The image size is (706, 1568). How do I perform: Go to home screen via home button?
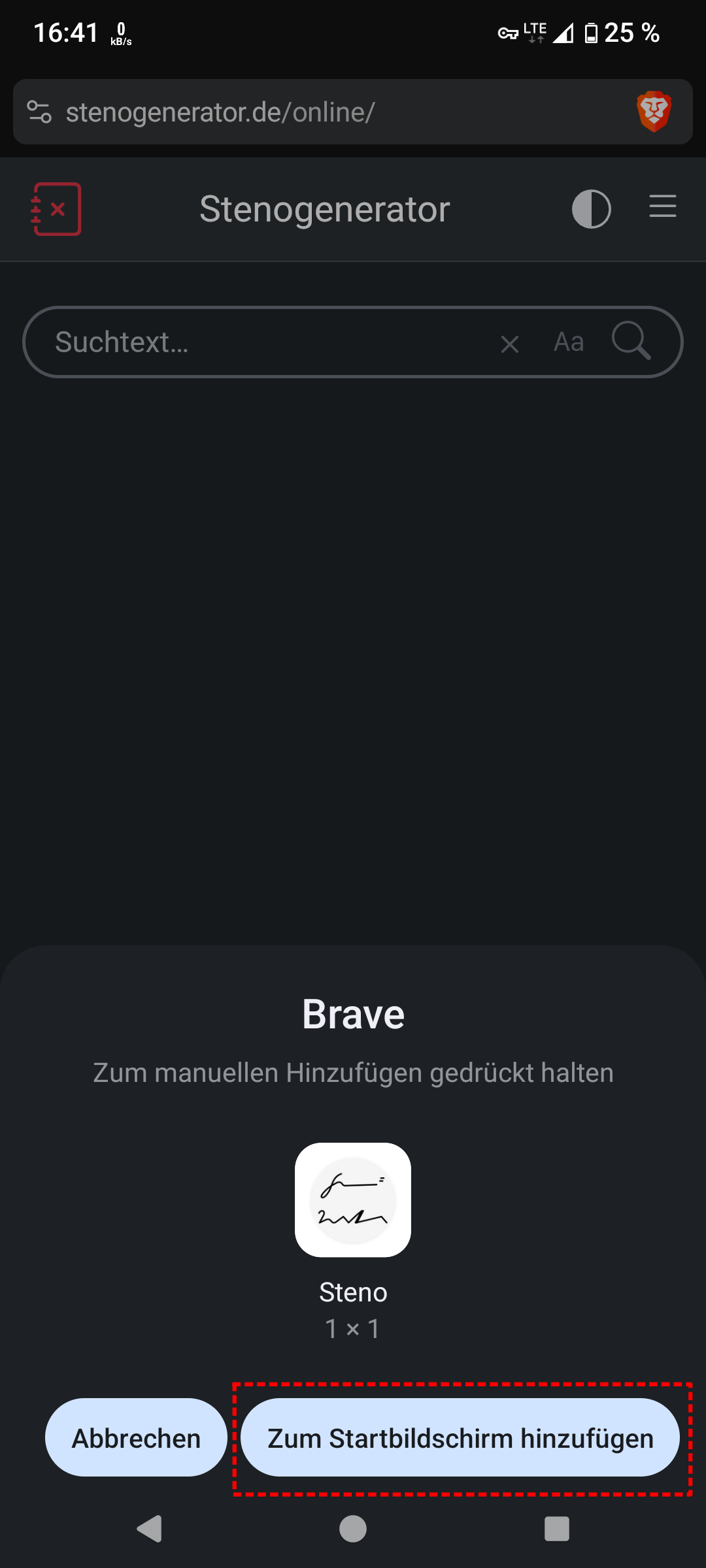(353, 1529)
